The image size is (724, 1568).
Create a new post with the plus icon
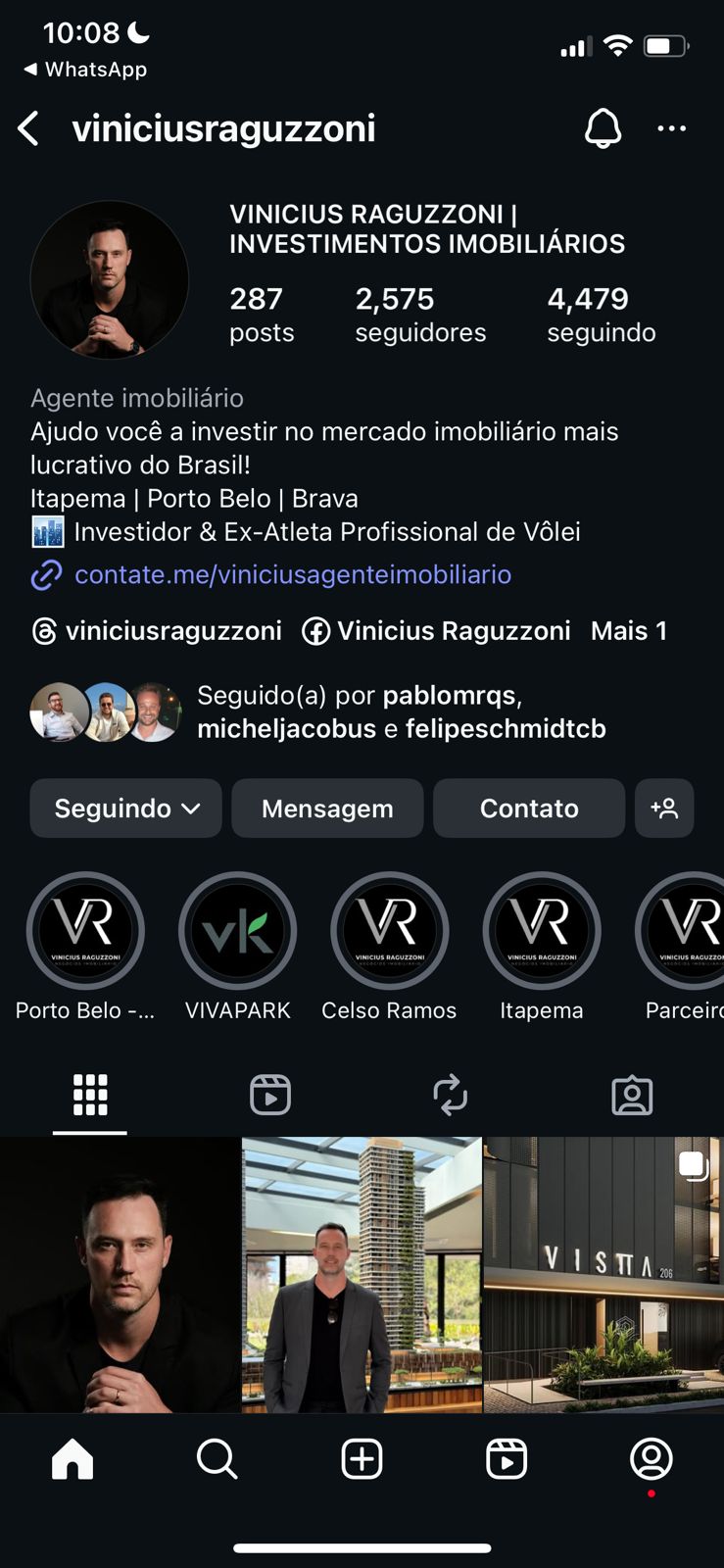pos(362,1459)
